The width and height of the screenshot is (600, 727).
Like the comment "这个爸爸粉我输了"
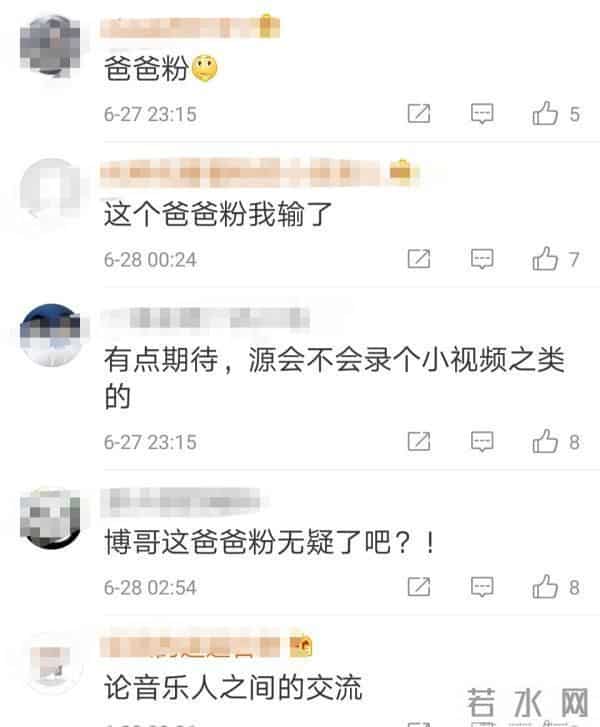pyautogui.click(x=545, y=260)
